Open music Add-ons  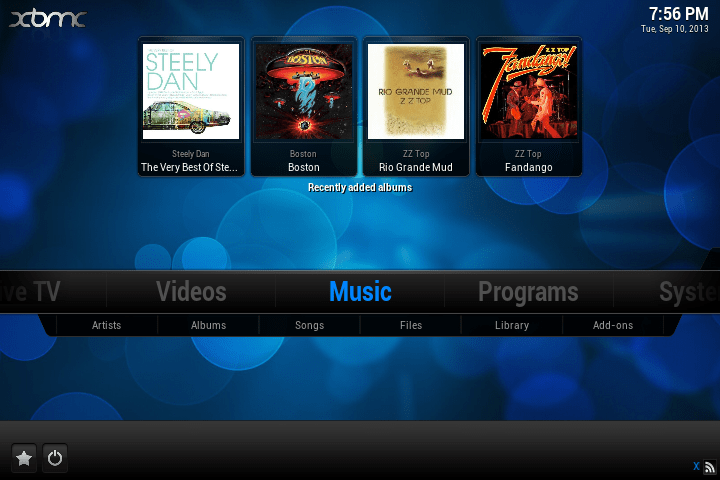pos(613,325)
